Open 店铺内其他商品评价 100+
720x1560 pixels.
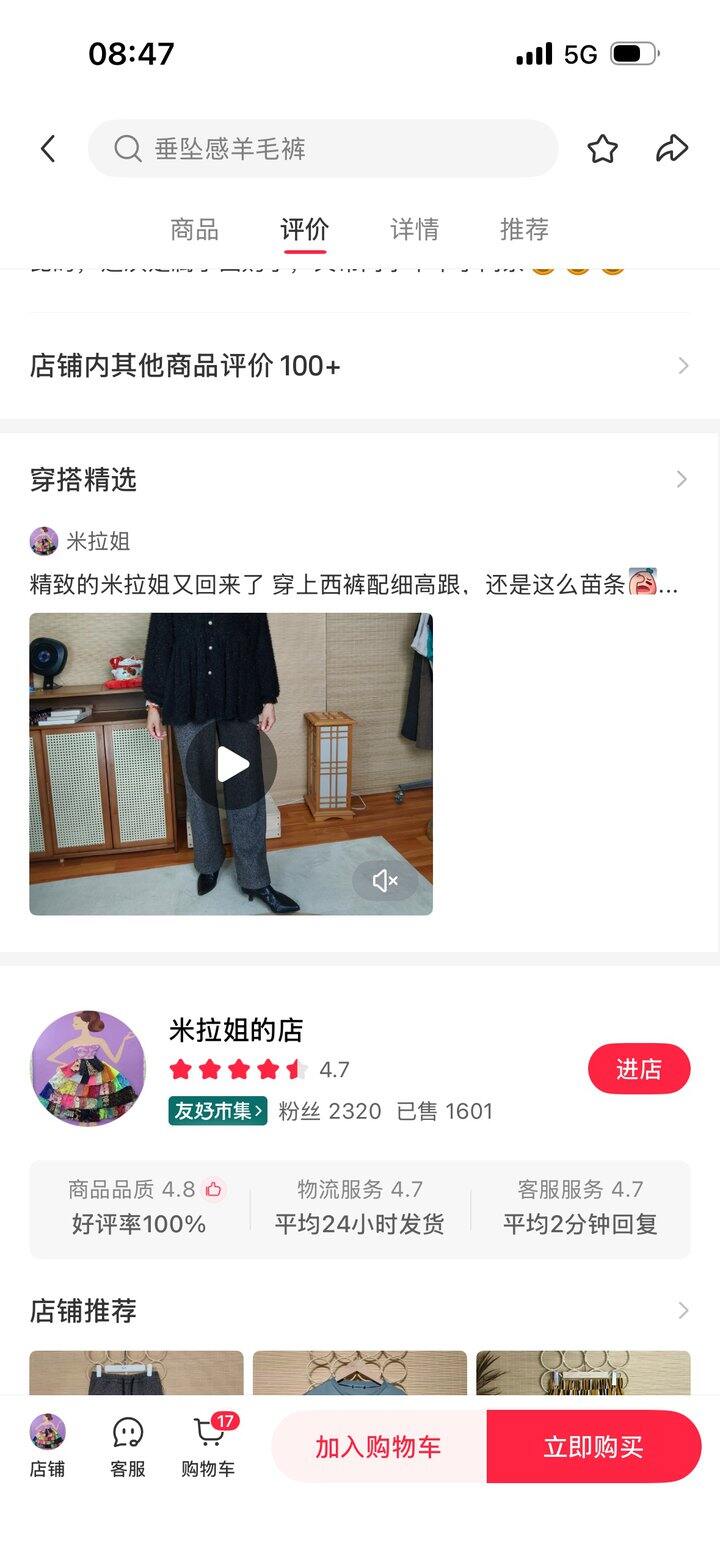click(360, 366)
